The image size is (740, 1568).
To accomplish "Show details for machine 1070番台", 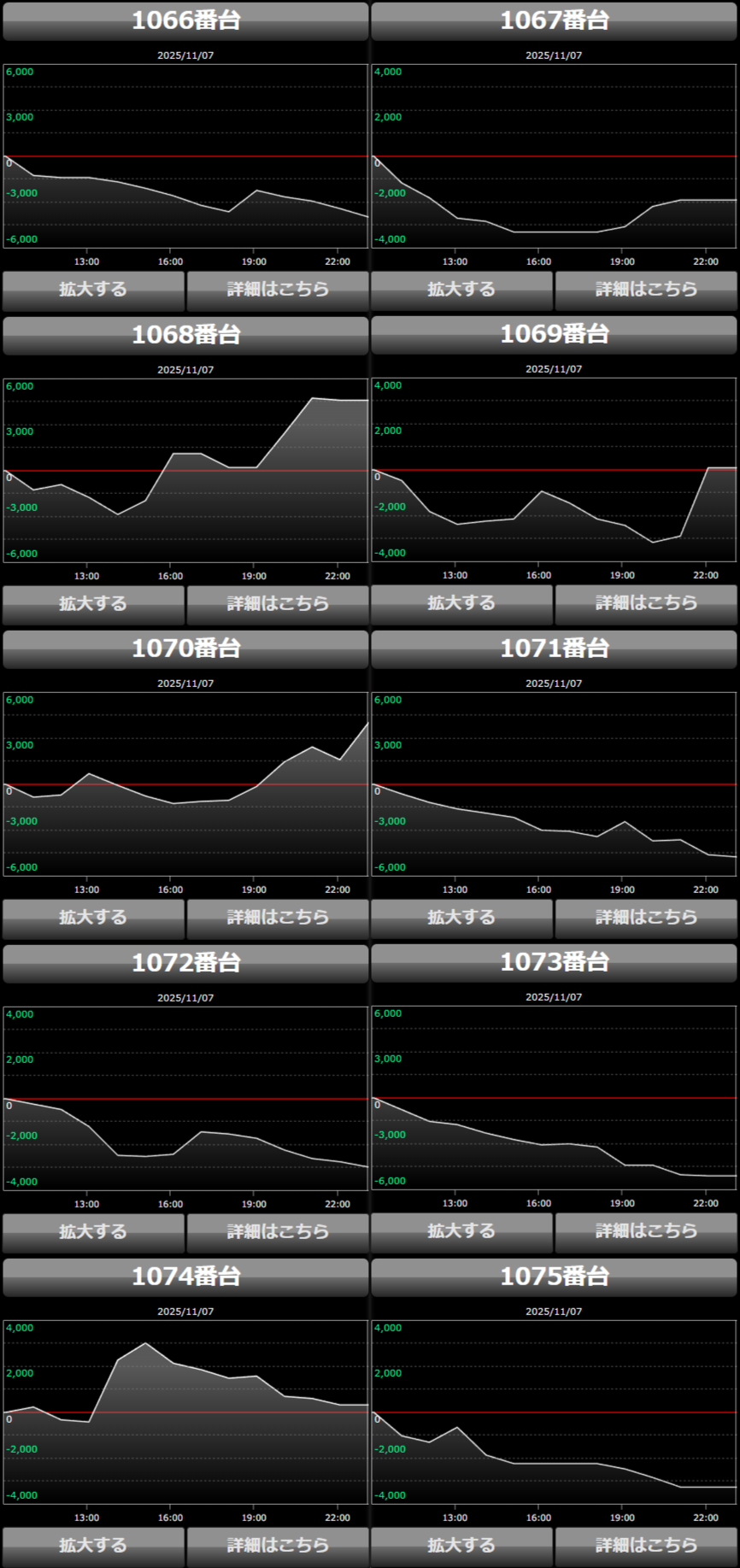I will [x=278, y=918].
